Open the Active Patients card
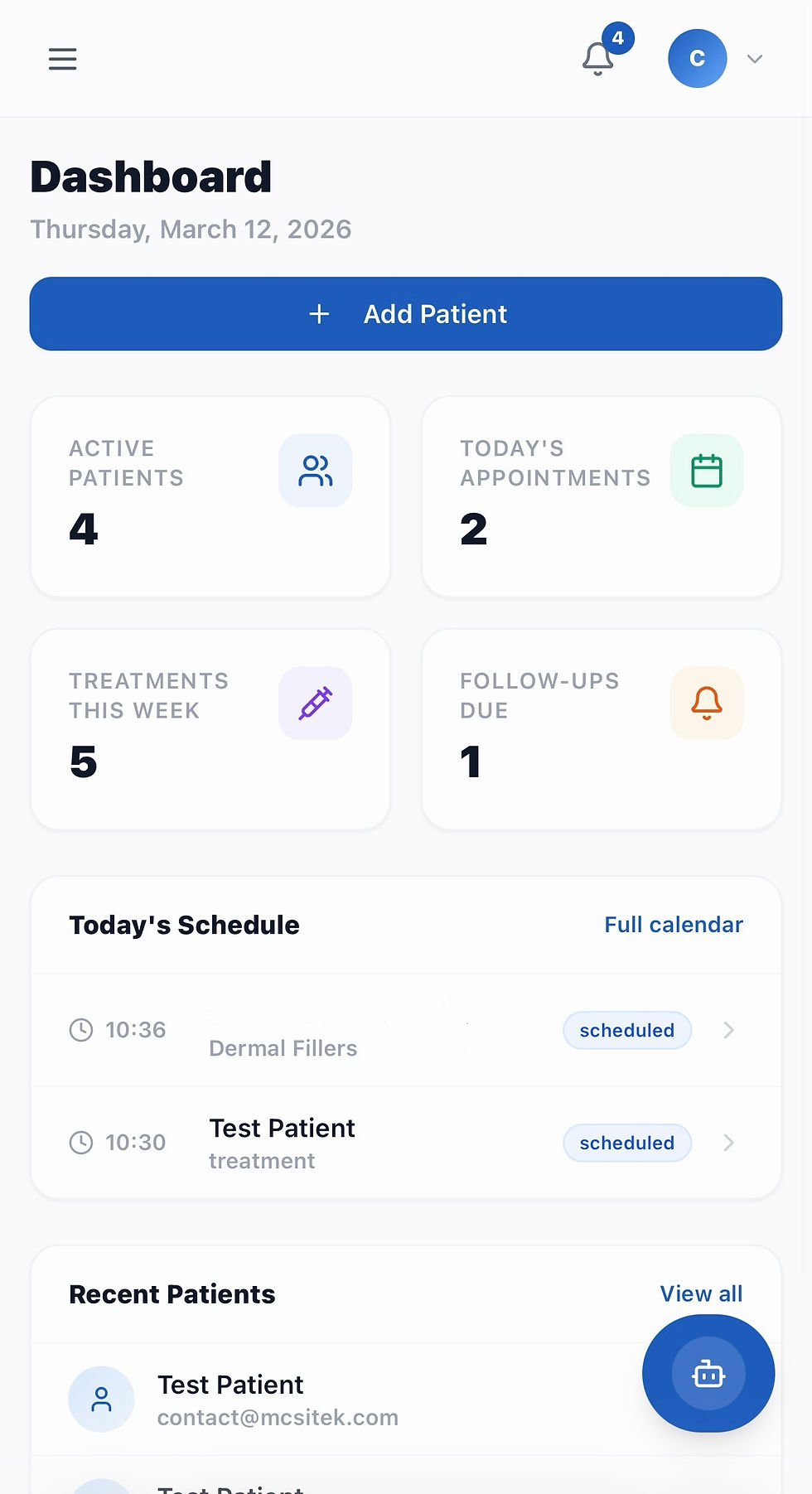 point(210,496)
